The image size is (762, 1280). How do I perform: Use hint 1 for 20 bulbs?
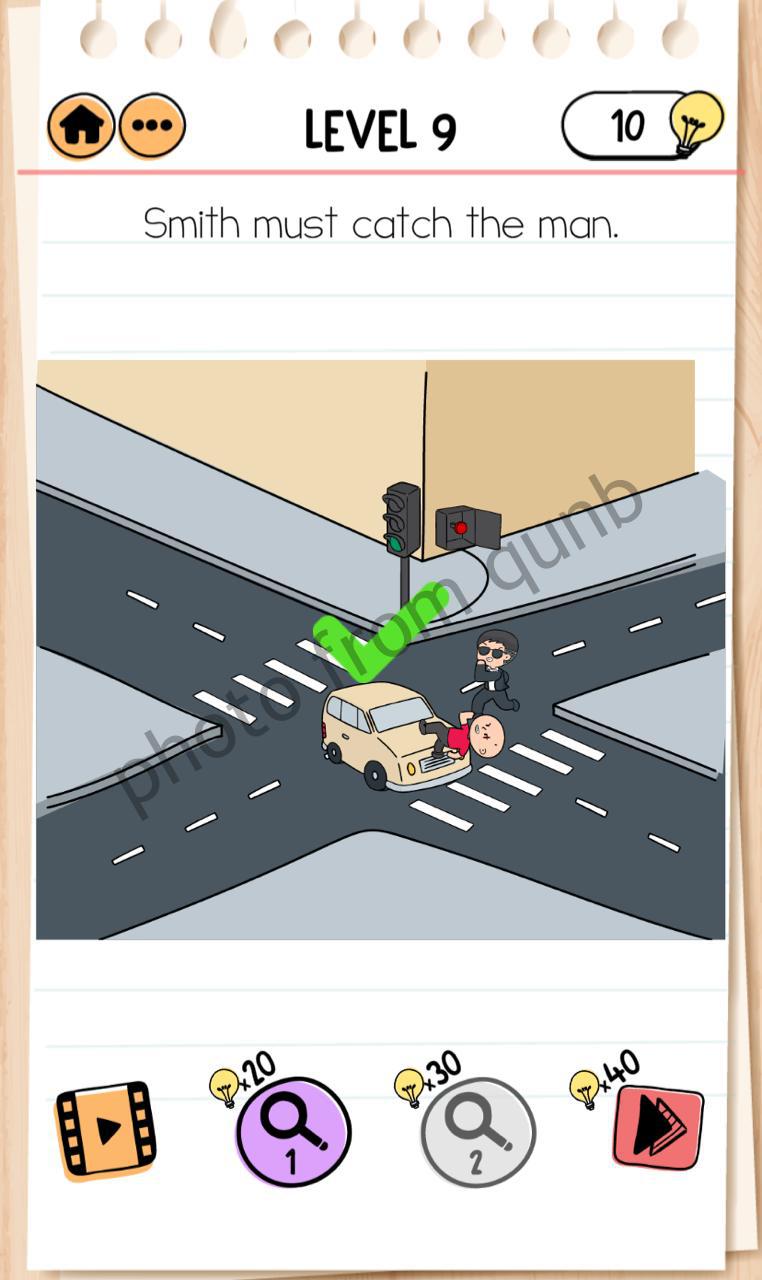click(x=292, y=1132)
